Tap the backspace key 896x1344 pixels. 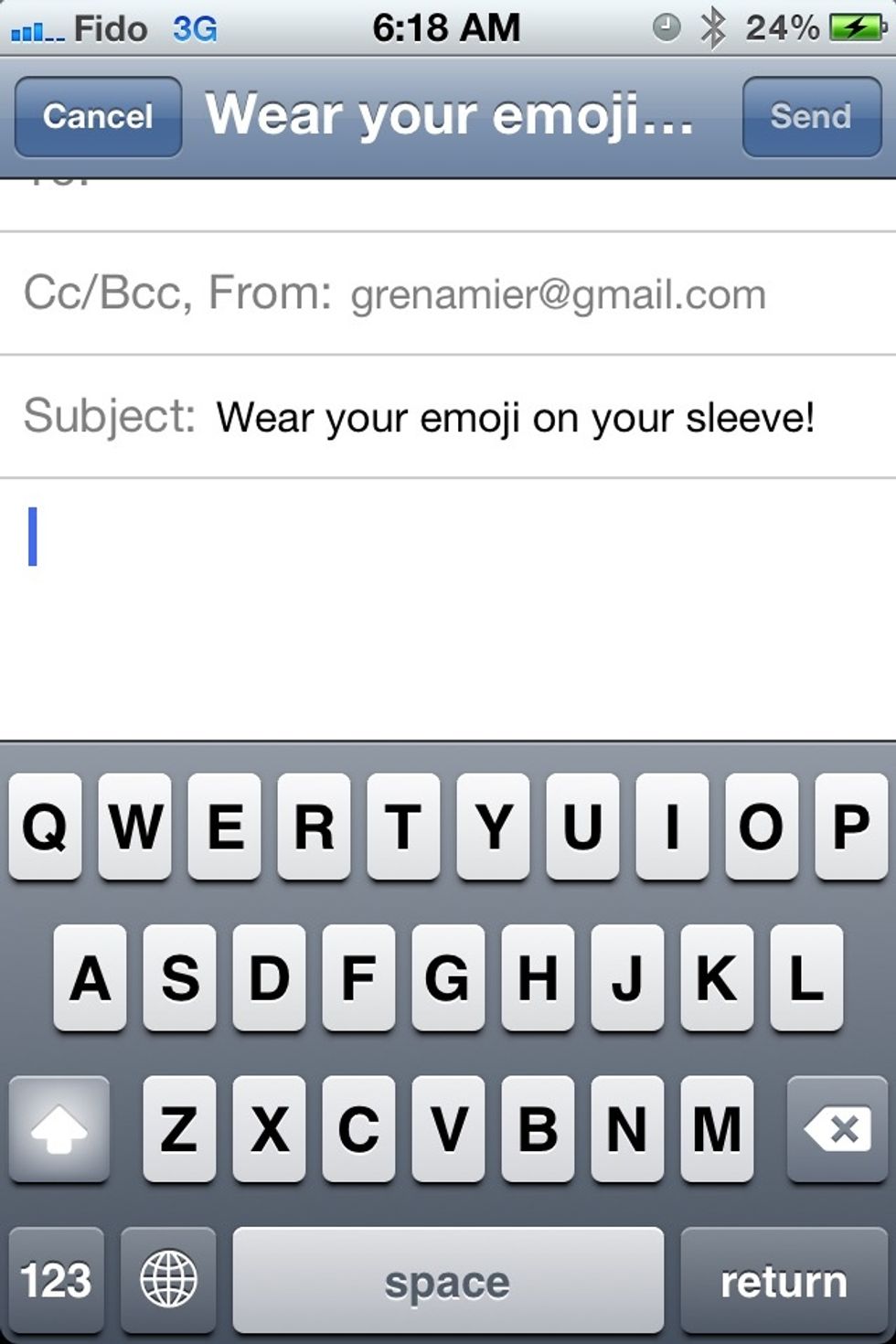pos(837,1130)
